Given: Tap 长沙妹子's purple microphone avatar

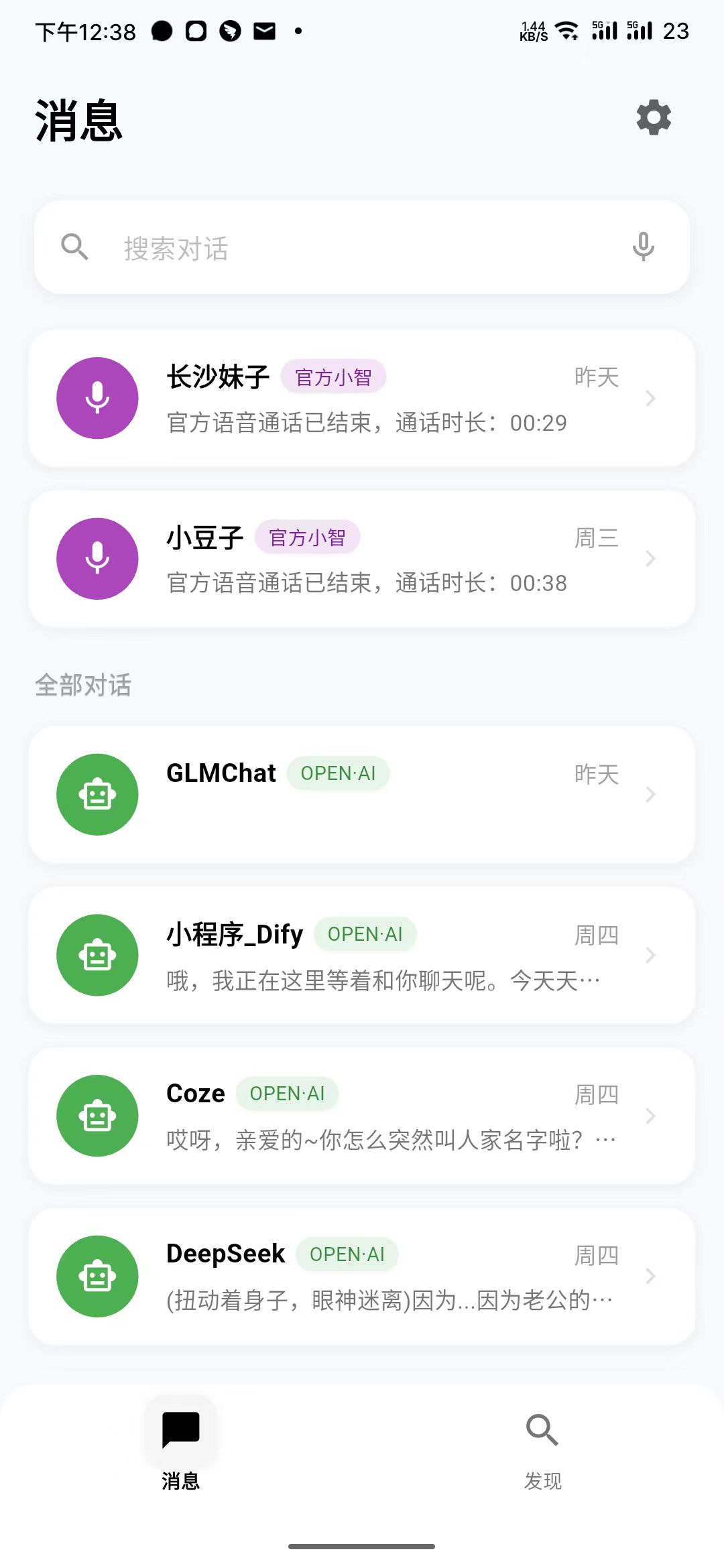Looking at the screenshot, I should 97,397.
